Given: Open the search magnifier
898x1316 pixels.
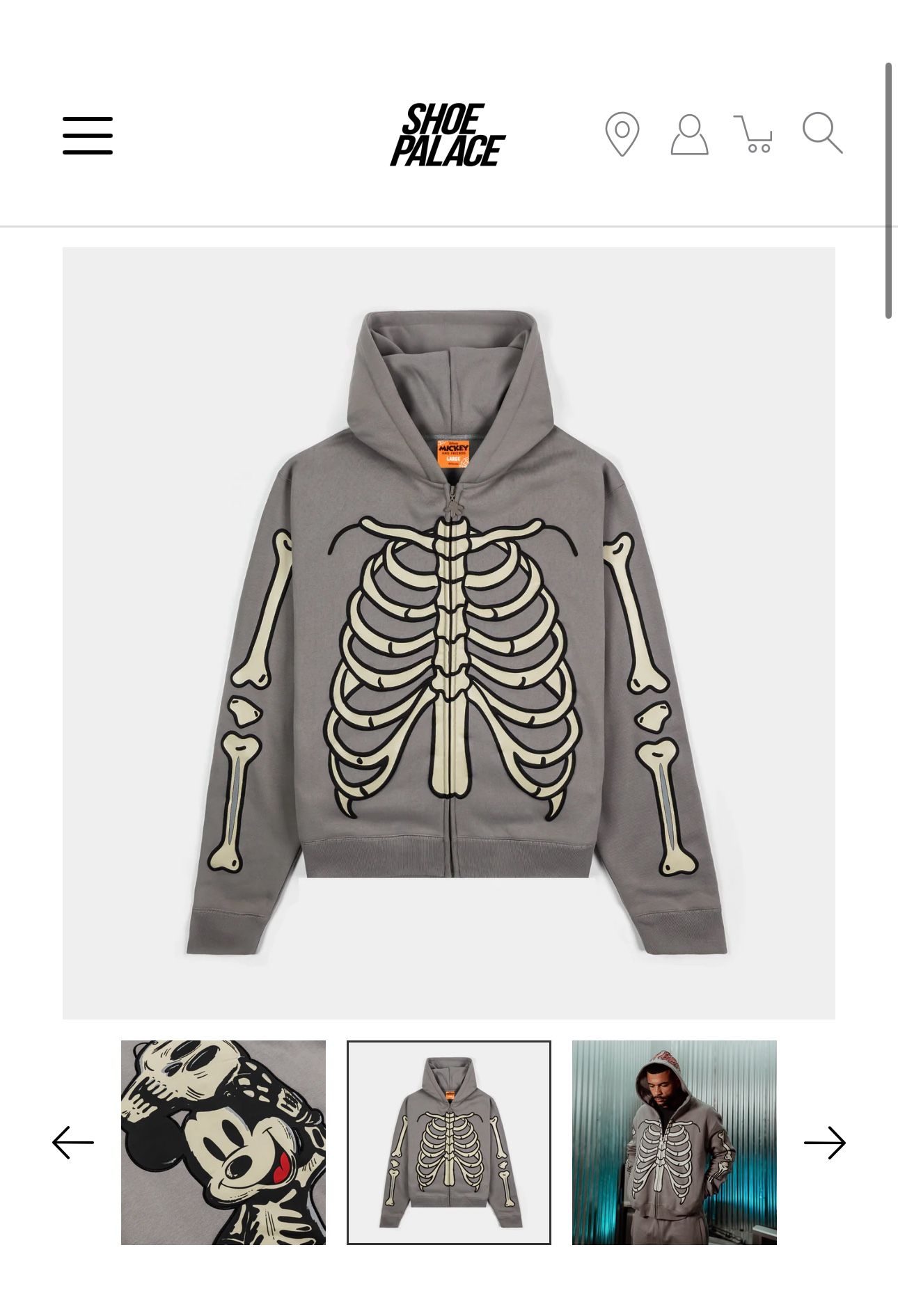Looking at the screenshot, I should [x=822, y=133].
